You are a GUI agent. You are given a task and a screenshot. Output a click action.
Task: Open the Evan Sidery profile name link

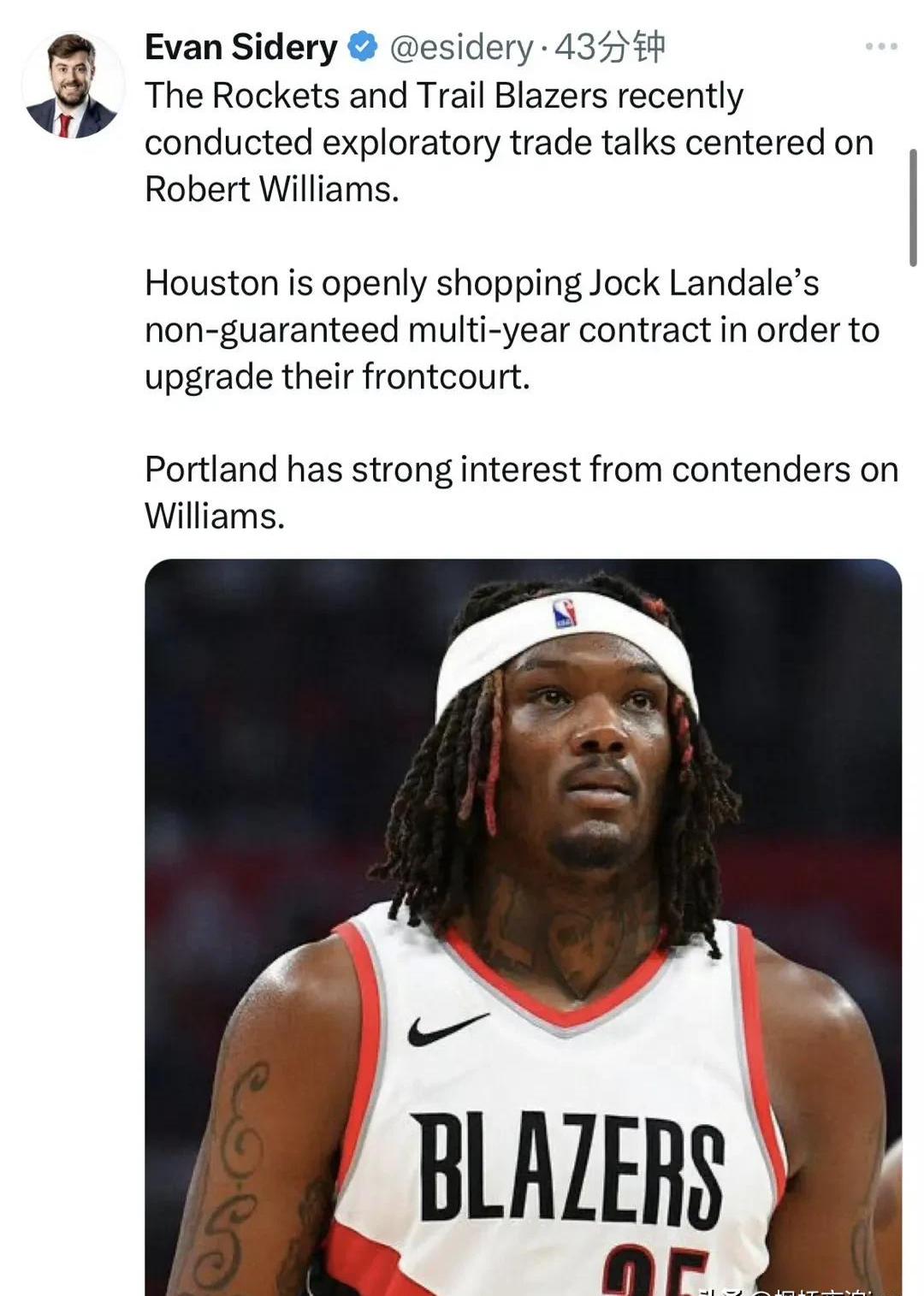(240, 47)
